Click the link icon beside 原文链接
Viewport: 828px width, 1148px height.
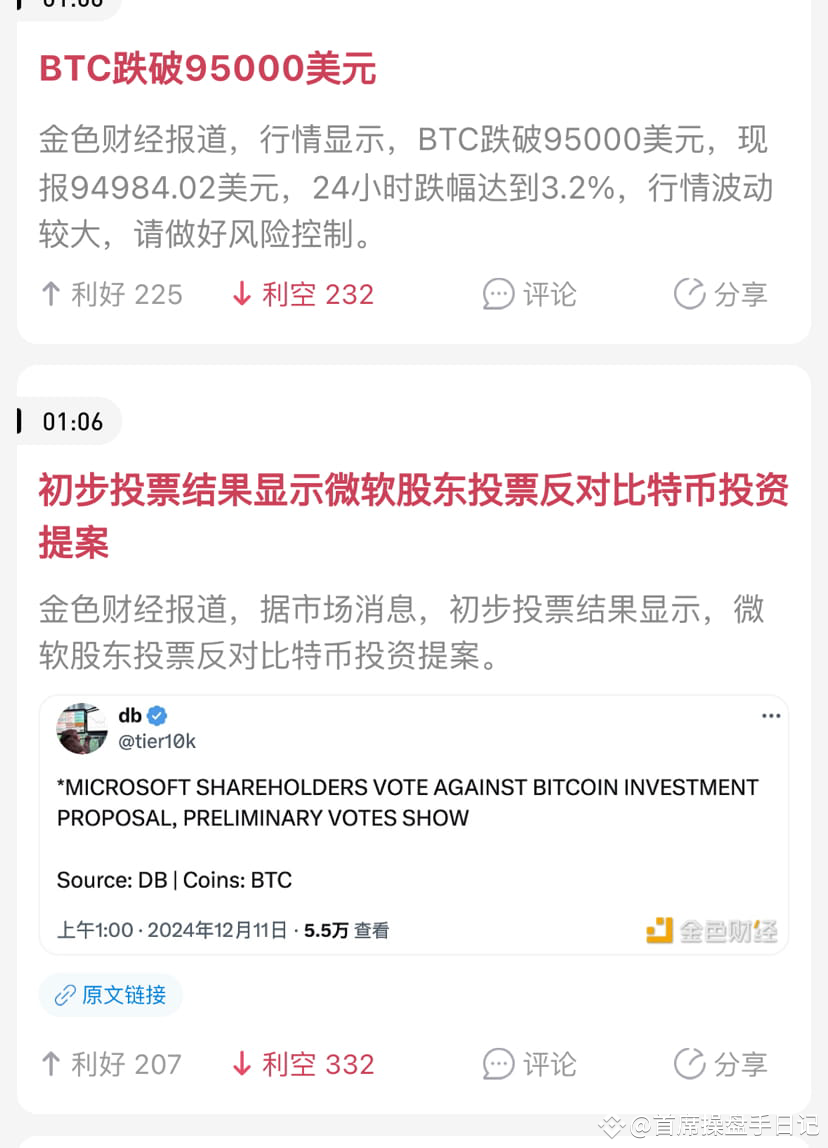tap(67, 994)
